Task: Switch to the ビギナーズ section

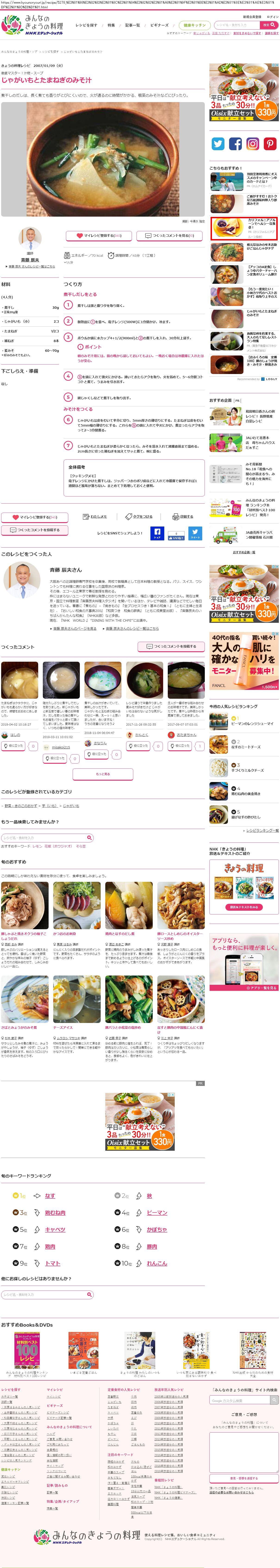Action: coord(159,25)
